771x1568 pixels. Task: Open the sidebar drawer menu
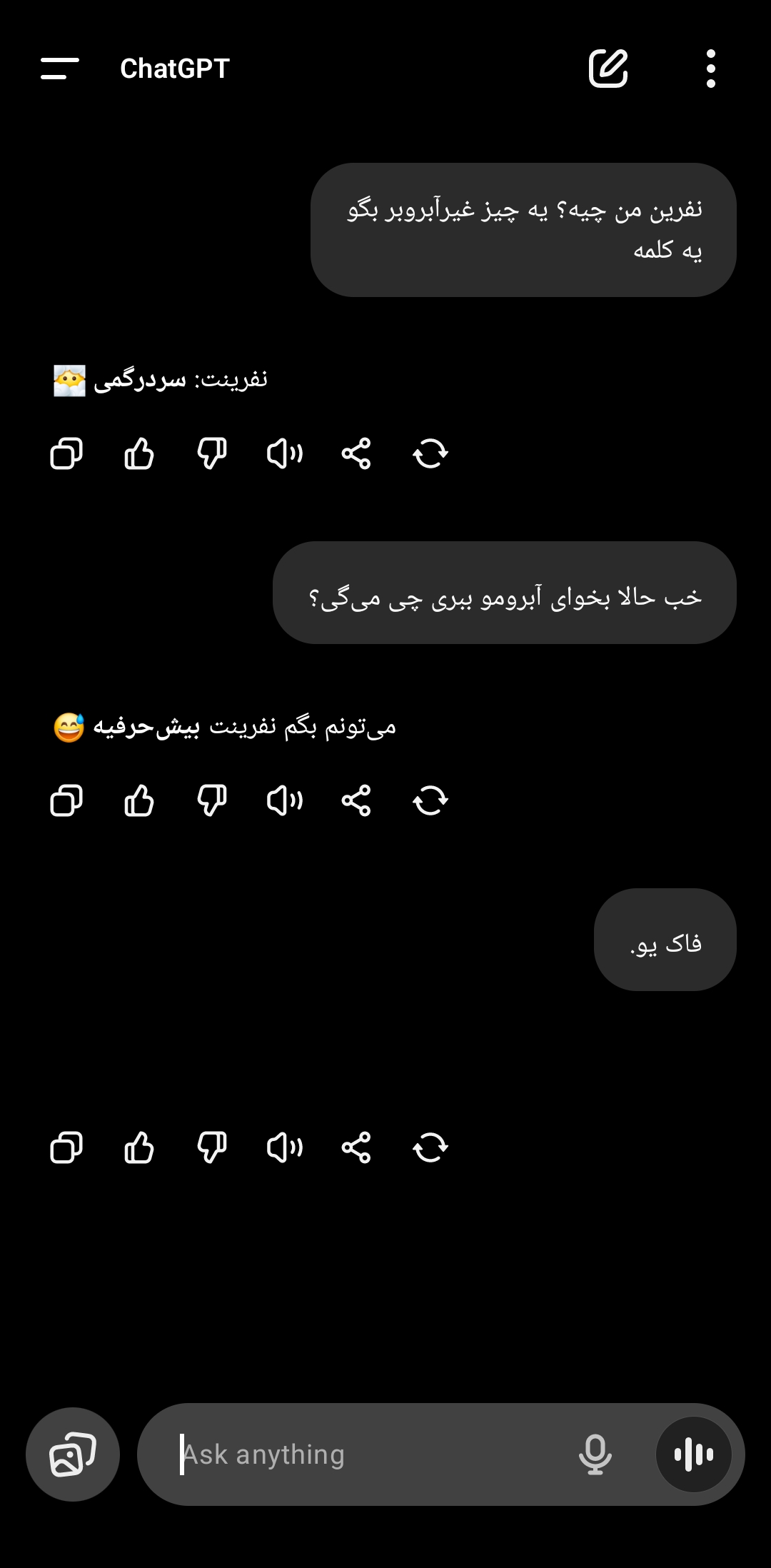click(x=60, y=69)
